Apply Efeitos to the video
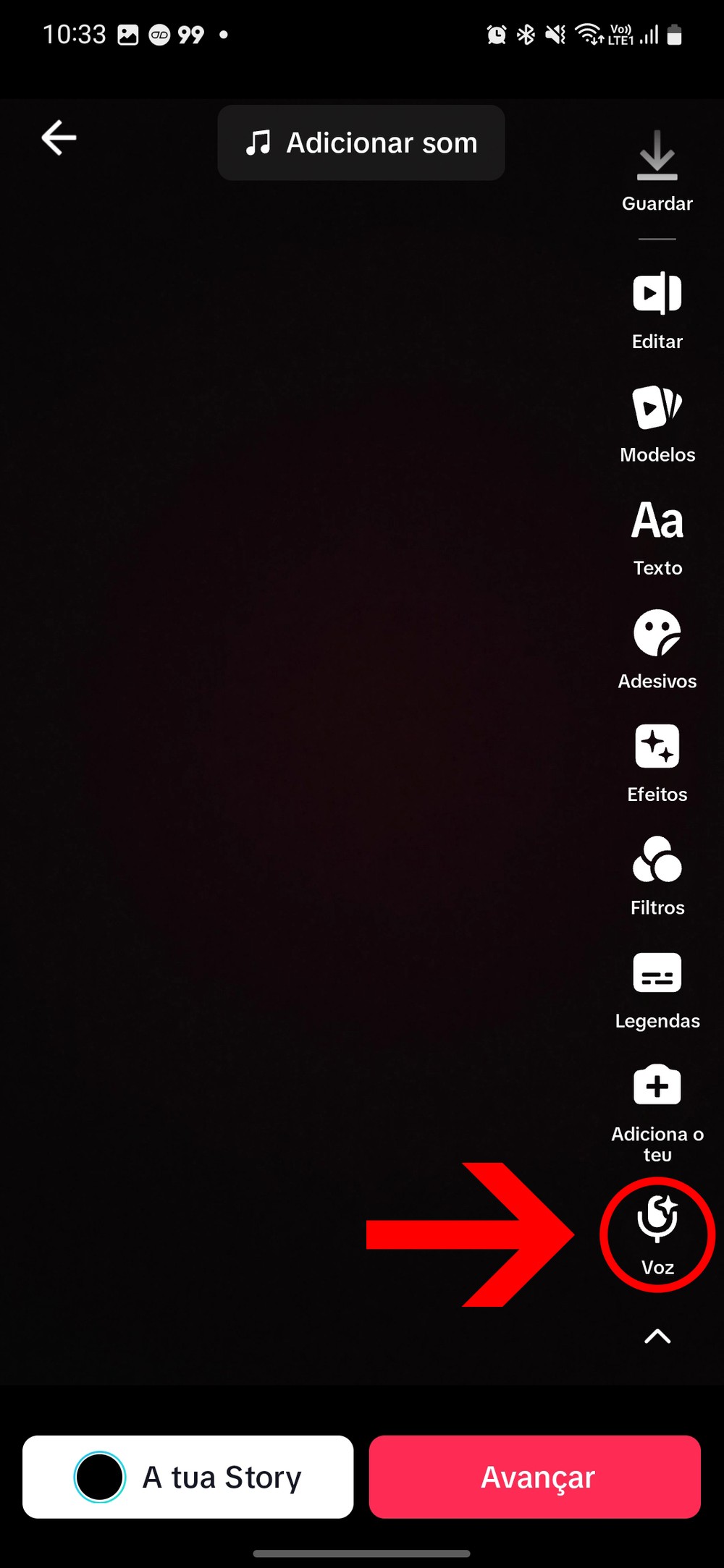This screenshot has height=1568, width=724. (657, 763)
